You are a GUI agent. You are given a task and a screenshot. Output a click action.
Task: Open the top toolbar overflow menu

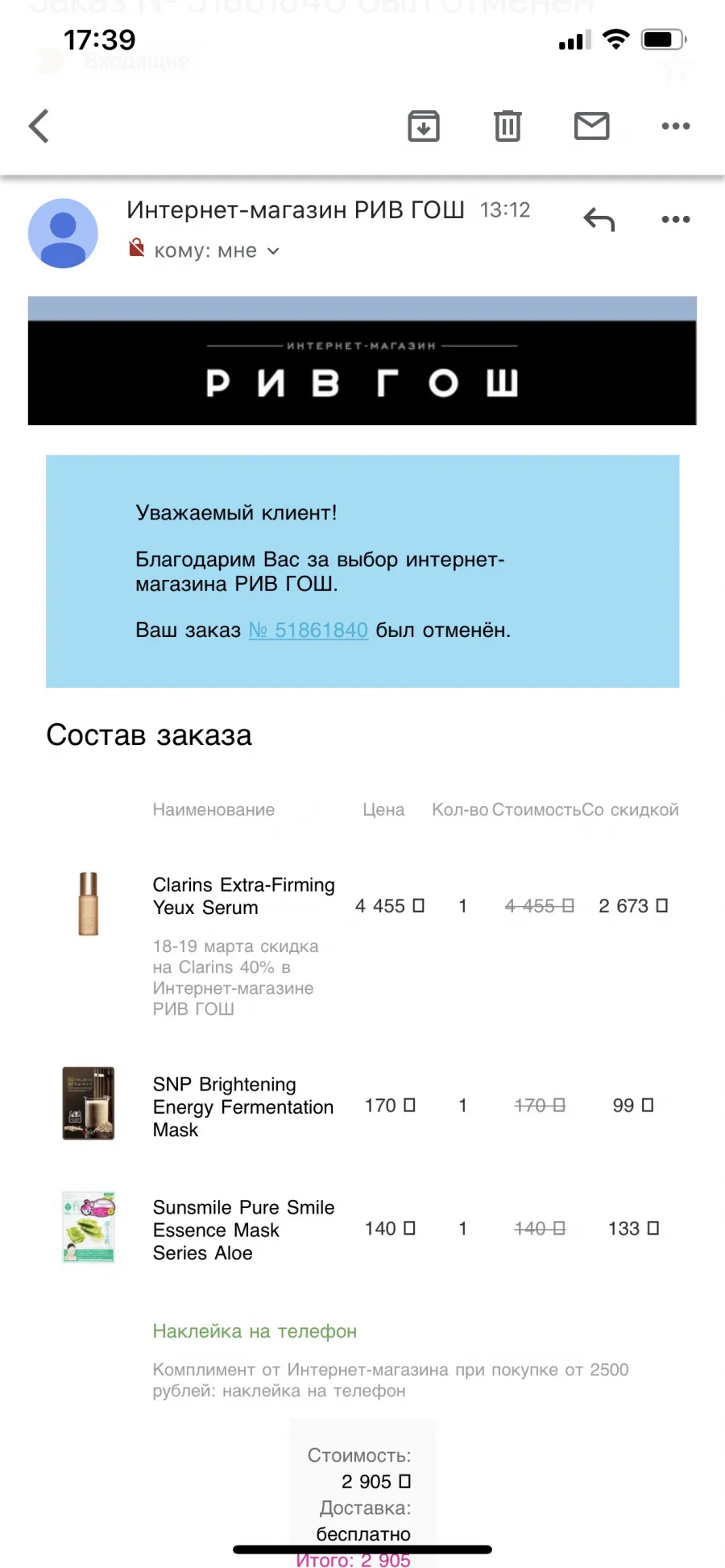(x=676, y=126)
